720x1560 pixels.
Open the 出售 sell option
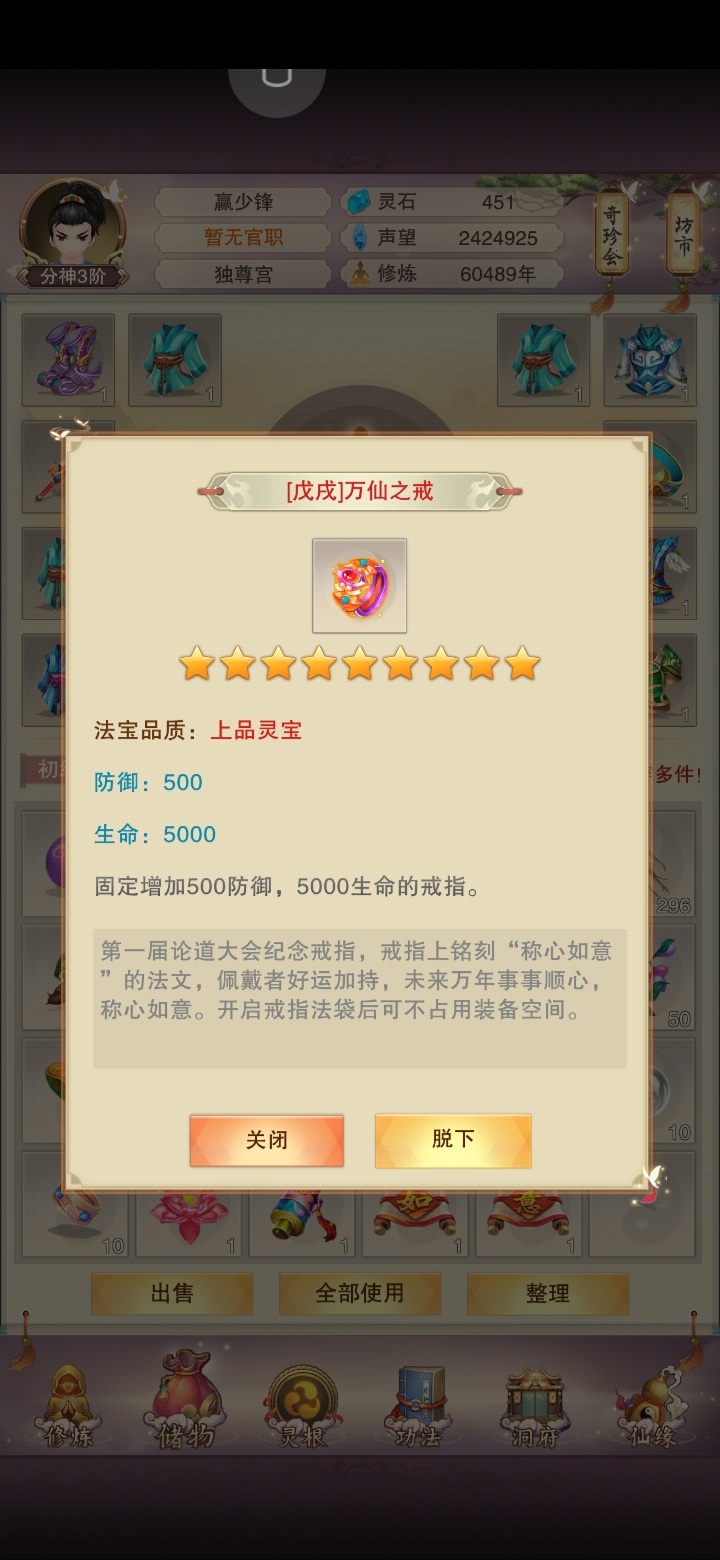coord(172,1293)
